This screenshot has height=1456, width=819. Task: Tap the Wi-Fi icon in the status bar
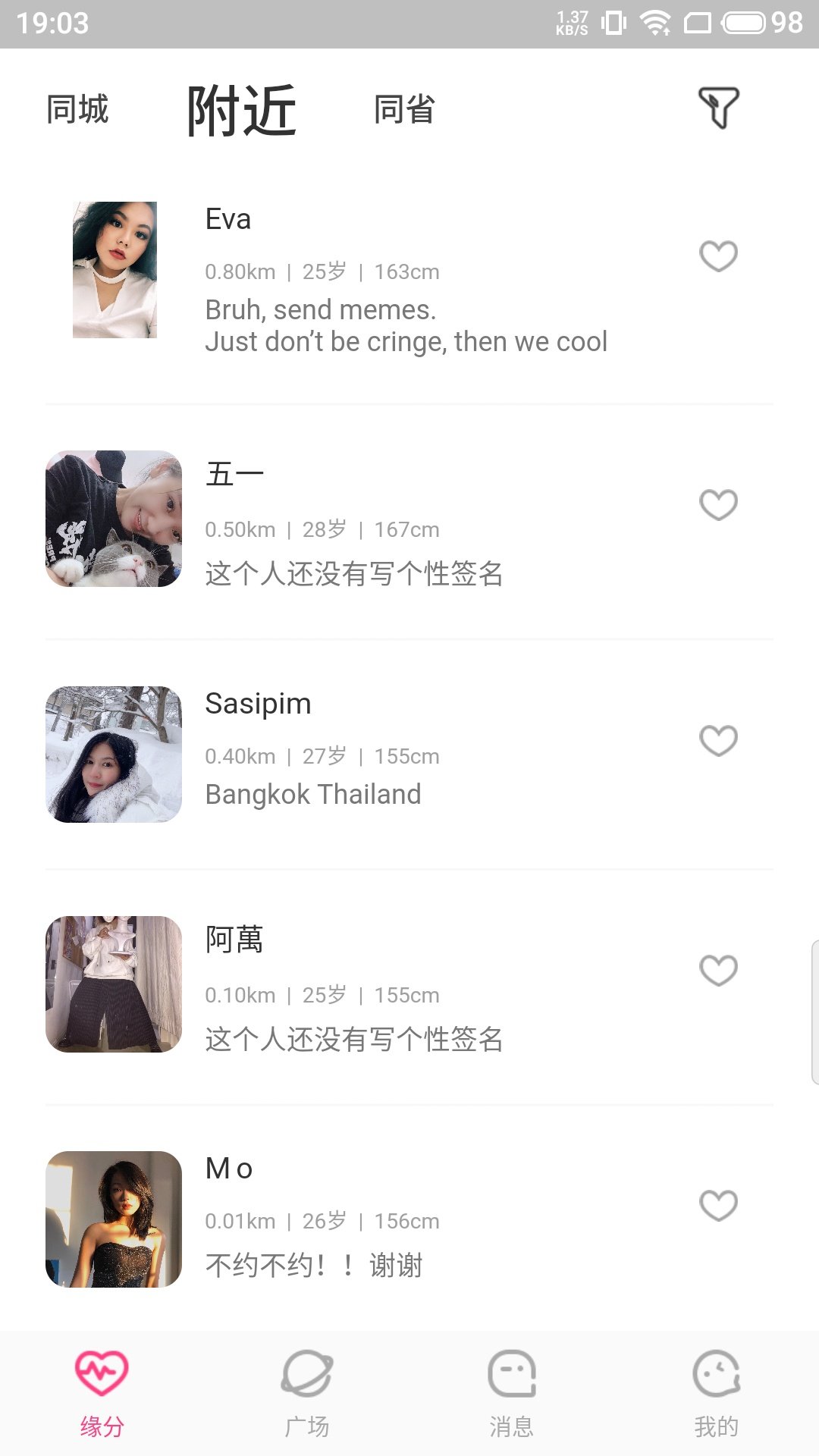point(657,23)
